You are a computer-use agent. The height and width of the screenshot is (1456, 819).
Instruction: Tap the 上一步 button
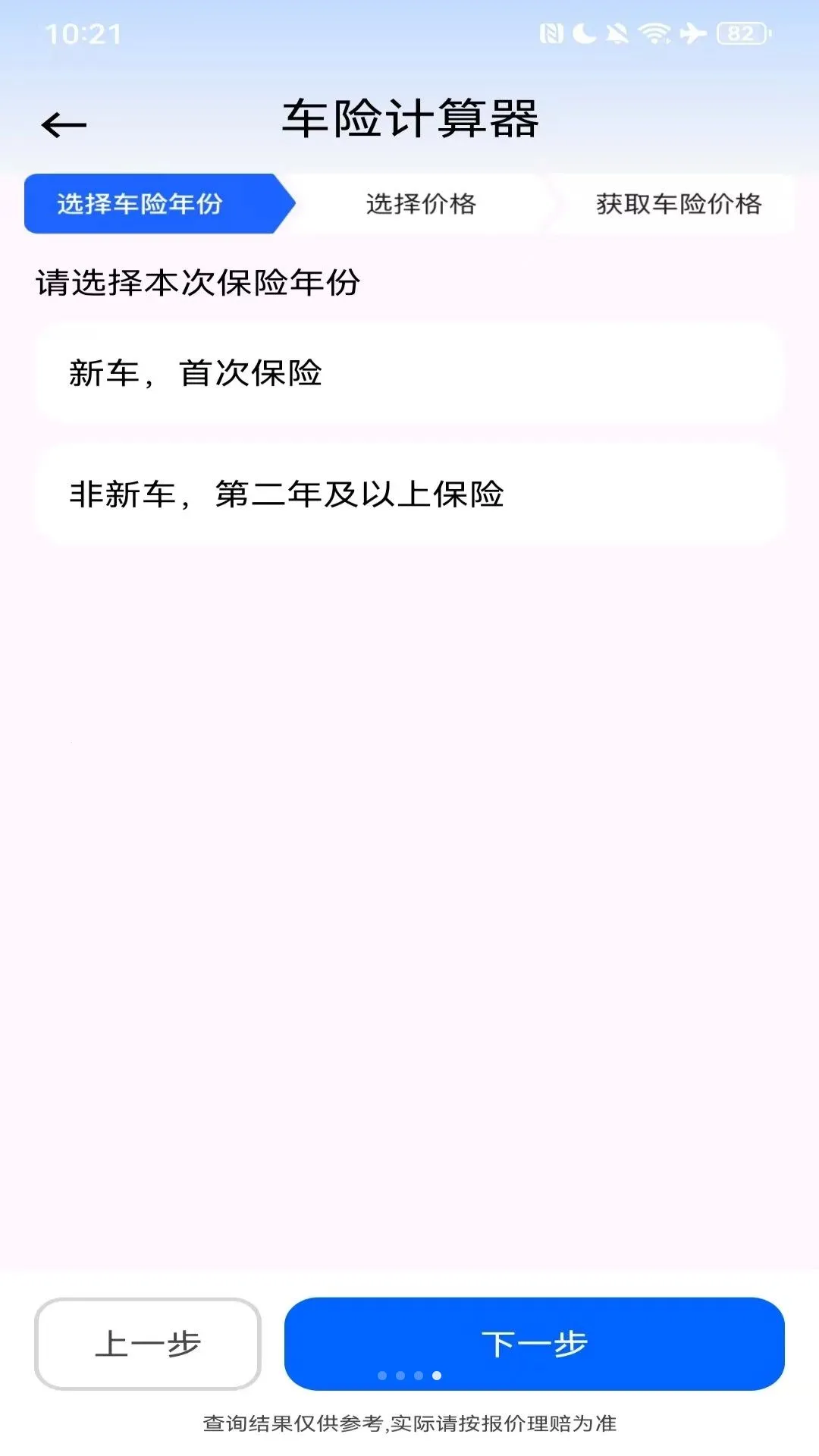[x=148, y=1344]
